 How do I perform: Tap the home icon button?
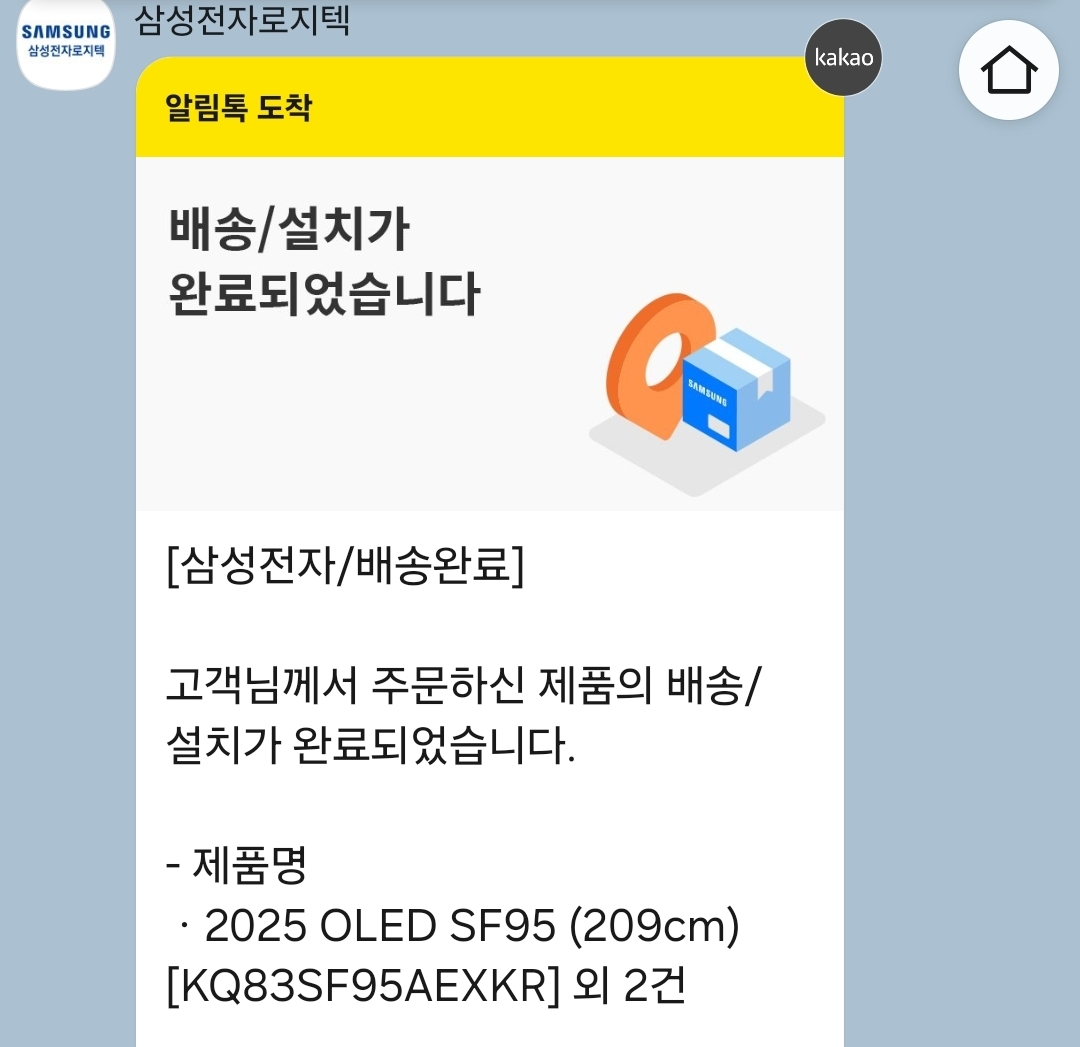pyautogui.click(x=1008, y=70)
